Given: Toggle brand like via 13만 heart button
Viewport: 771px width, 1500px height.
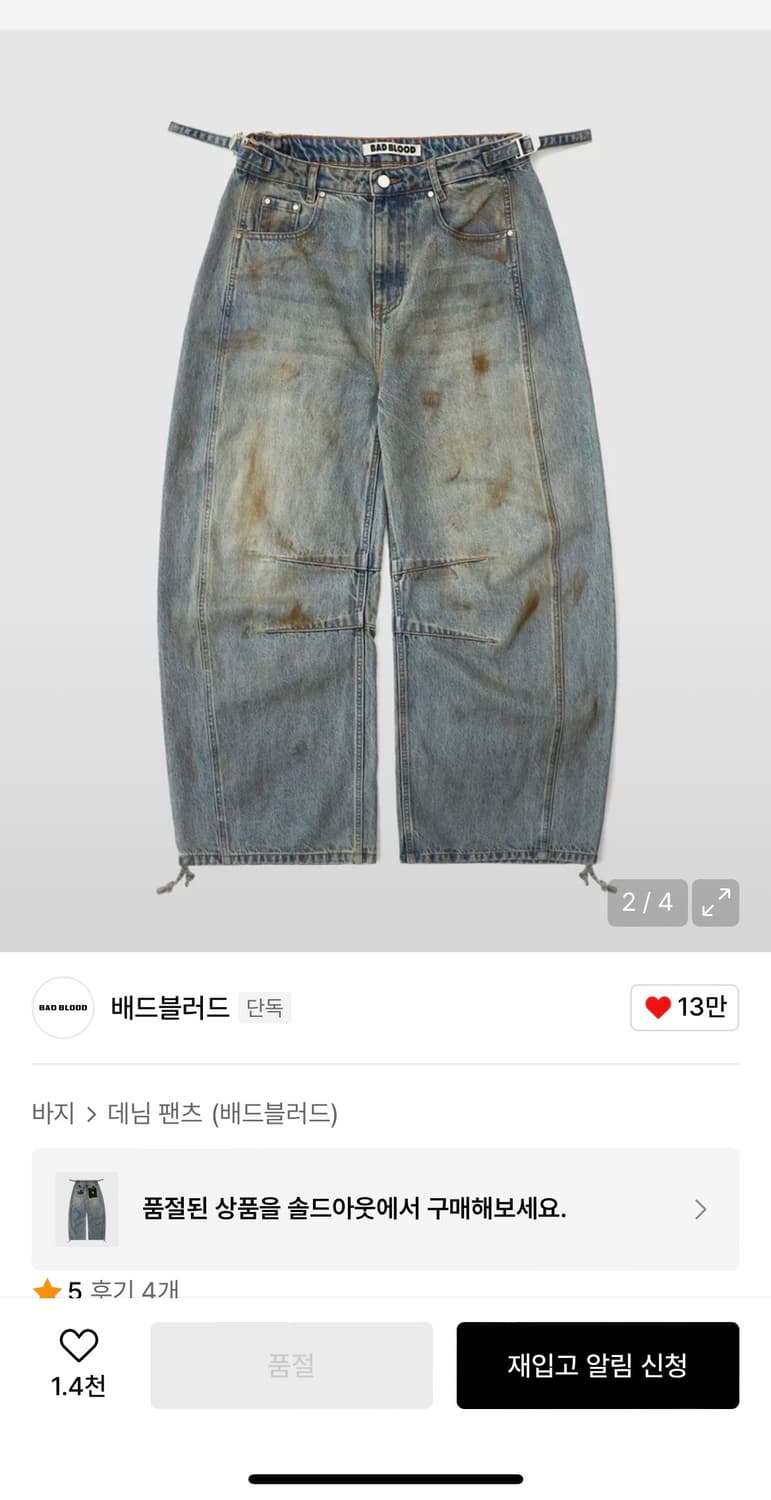Looking at the screenshot, I should 684,1007.
